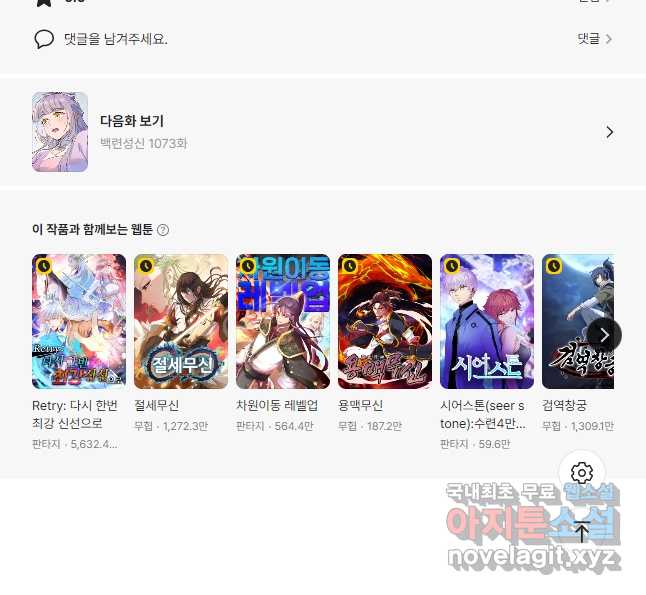This screenshot has width=646, height=595.
Task: Open the 댓글 comments link
Action: [594, 39]
